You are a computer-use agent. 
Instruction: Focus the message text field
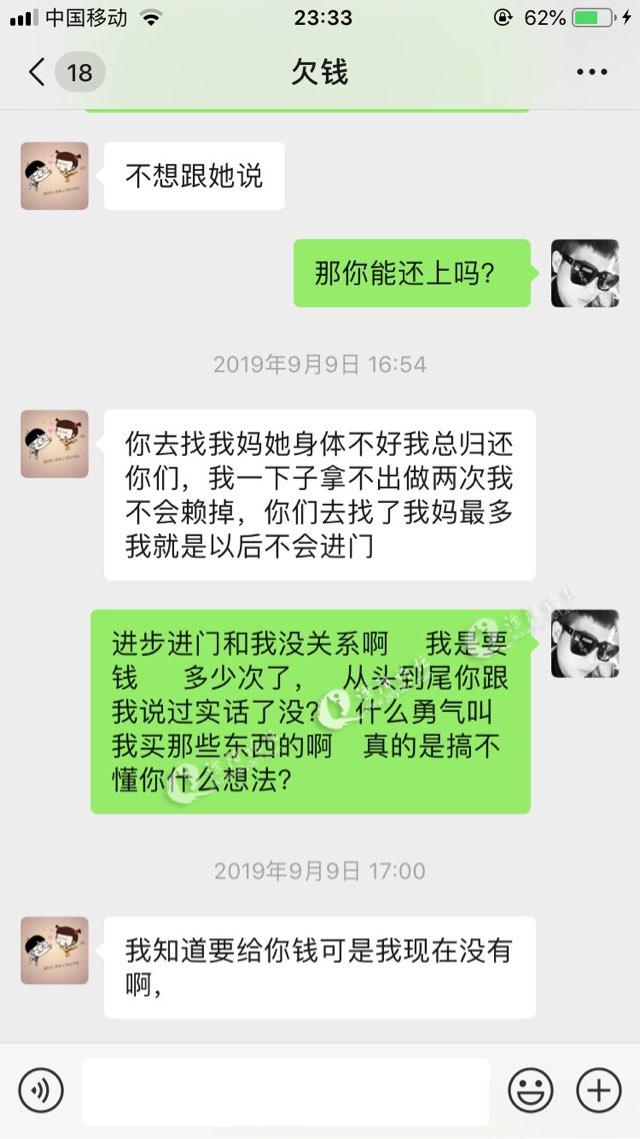[x=286, y=1091]
